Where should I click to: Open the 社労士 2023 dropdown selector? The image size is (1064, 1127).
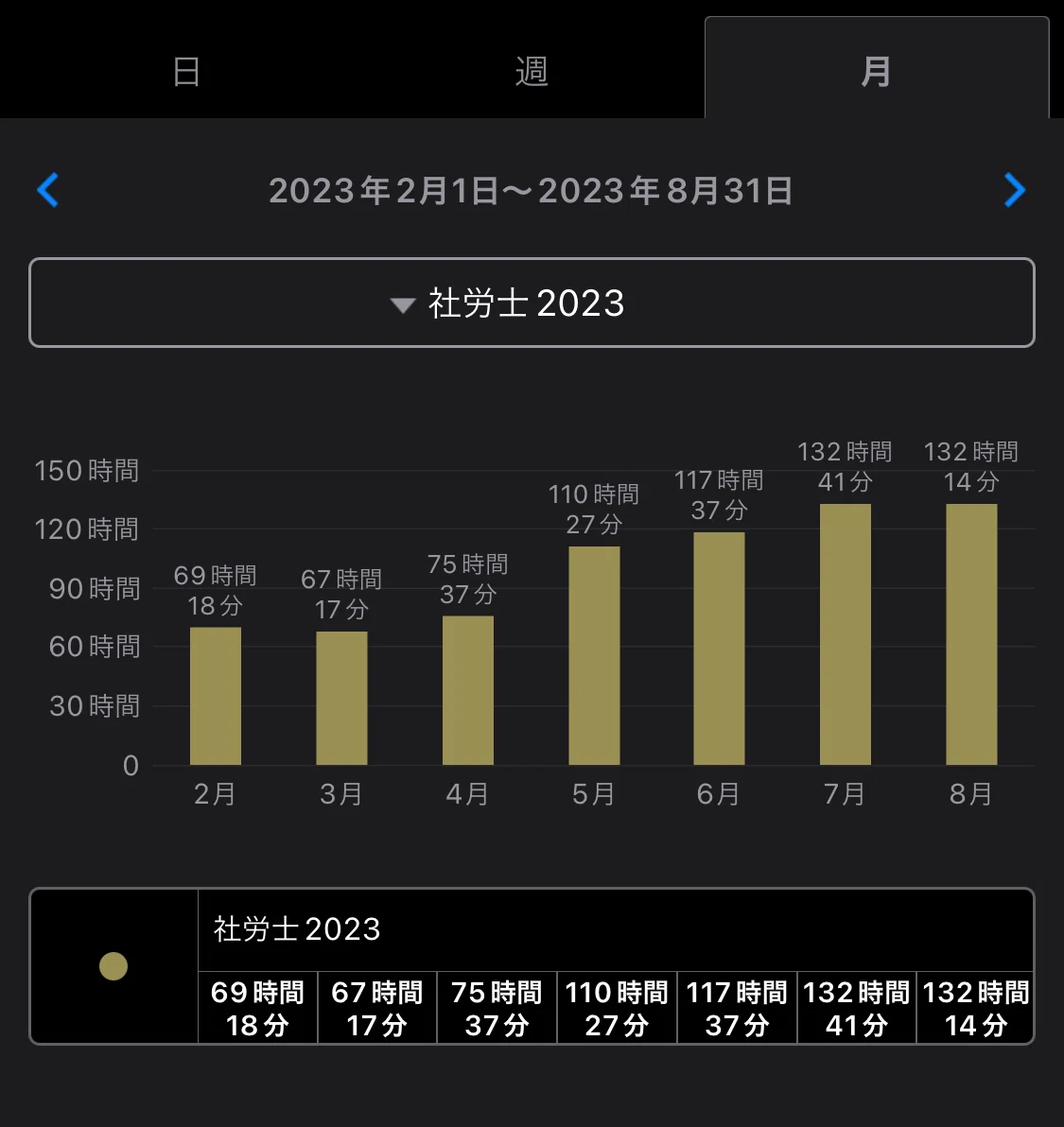pyautogui.click(x=532, y=303)
